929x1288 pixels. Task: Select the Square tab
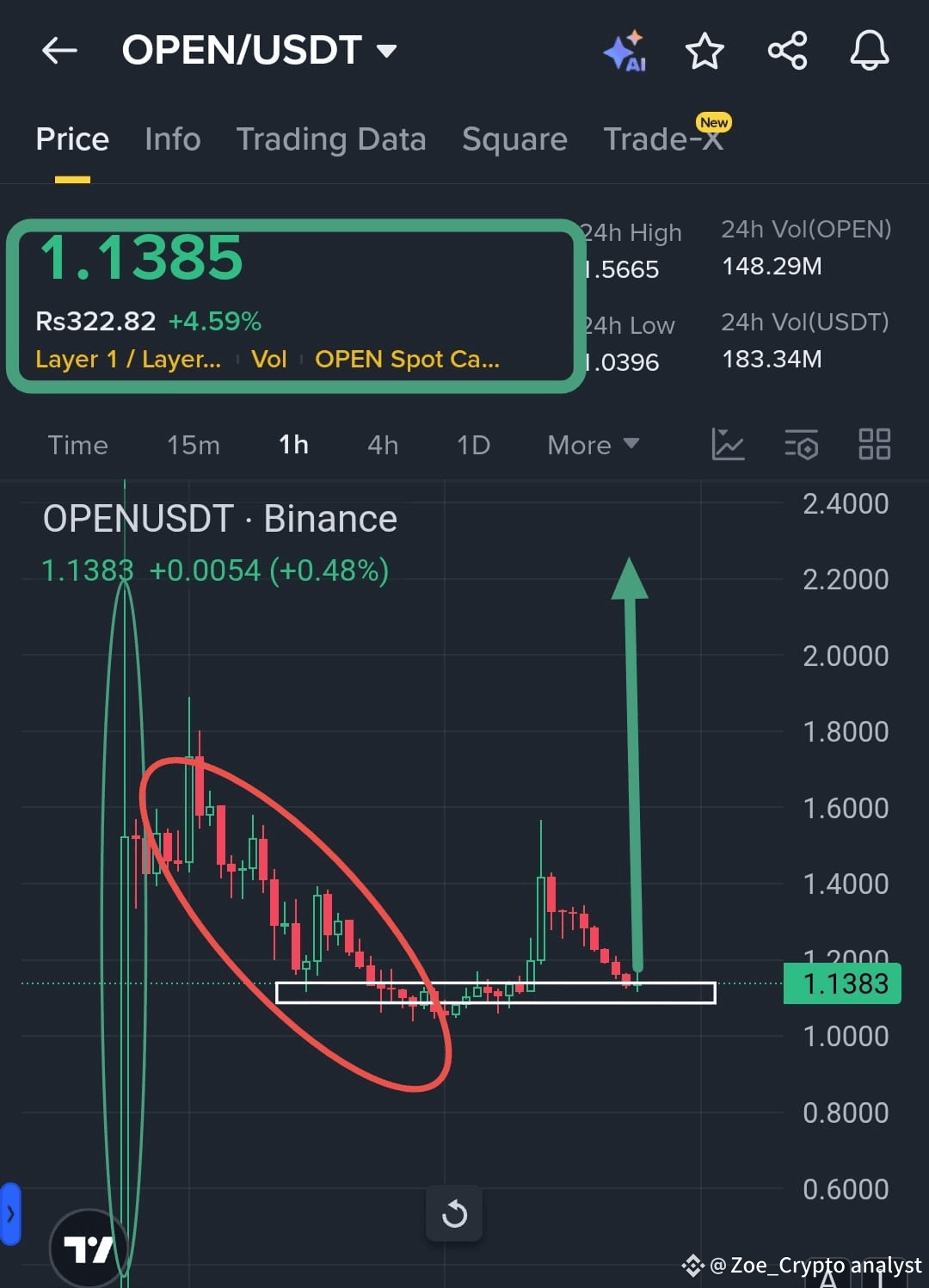coord(514,139)
